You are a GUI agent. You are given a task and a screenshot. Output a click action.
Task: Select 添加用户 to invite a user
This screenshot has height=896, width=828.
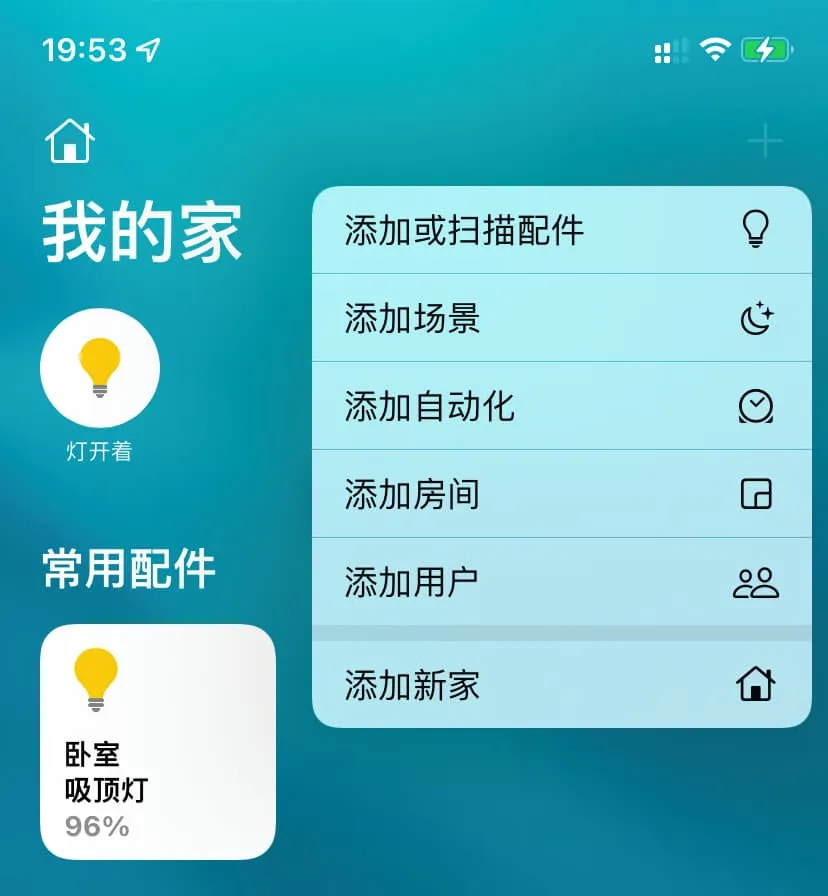tap(560, 582)
